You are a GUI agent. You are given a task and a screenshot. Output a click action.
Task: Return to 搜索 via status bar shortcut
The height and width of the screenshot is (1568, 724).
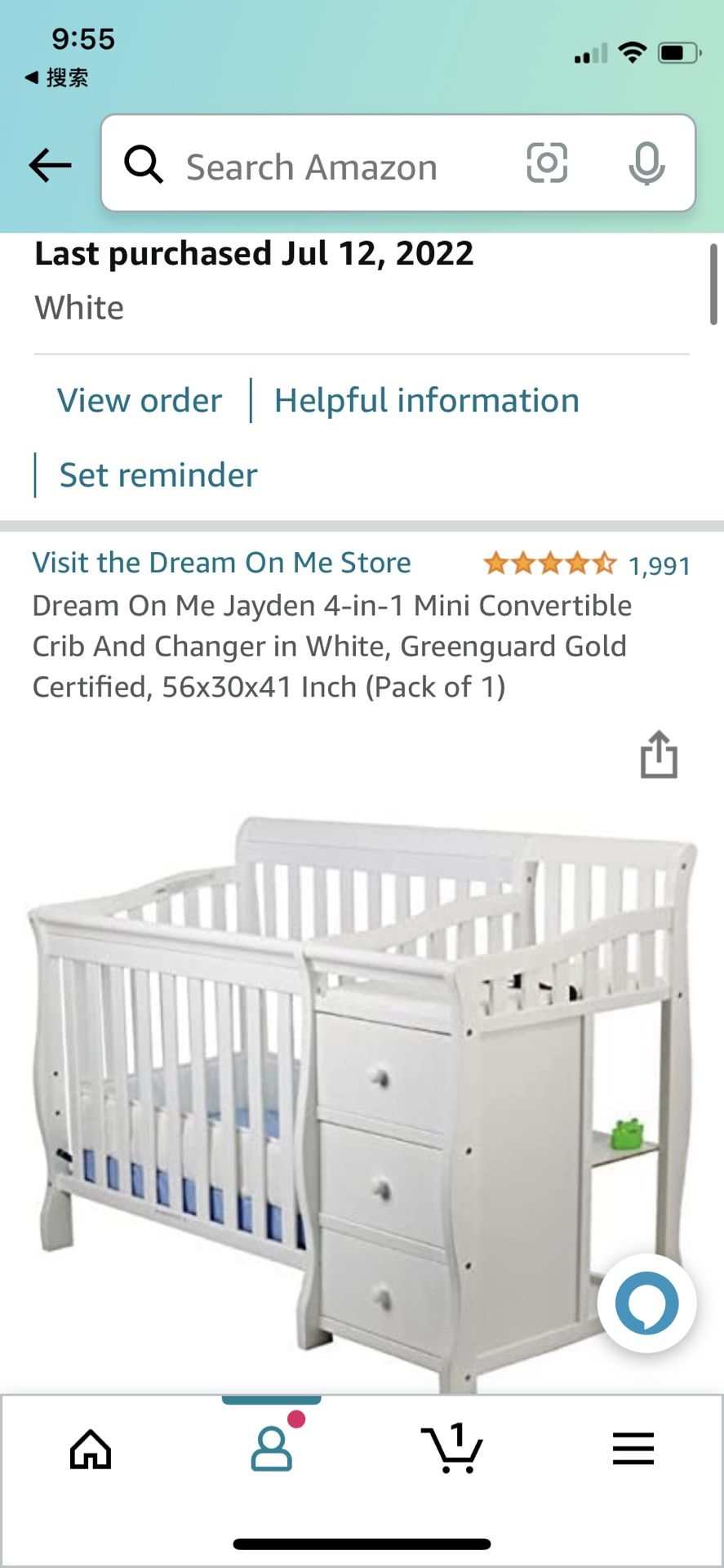tap(57, 79)
